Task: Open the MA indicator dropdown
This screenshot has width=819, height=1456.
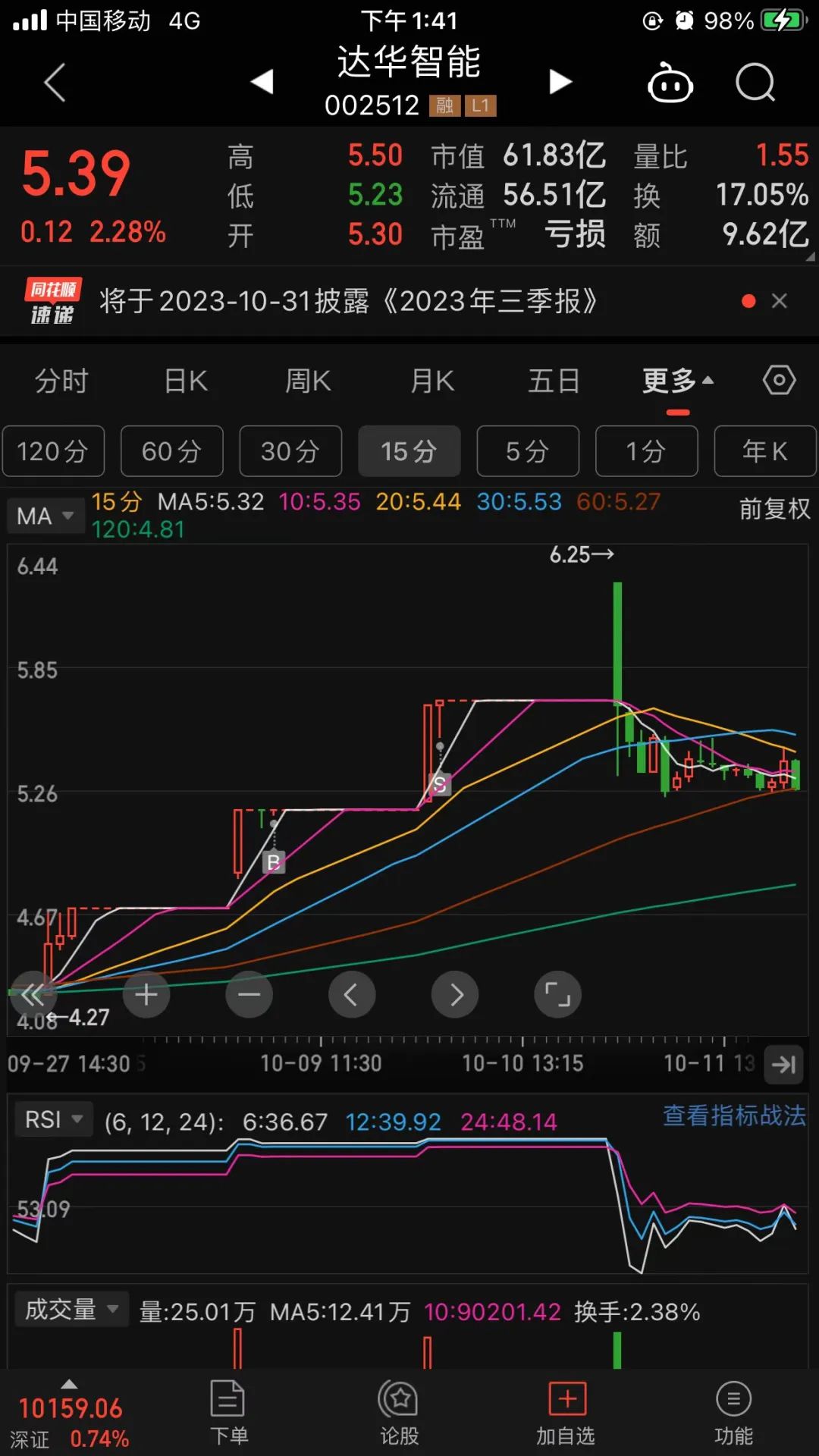Action: click(45, 516)
